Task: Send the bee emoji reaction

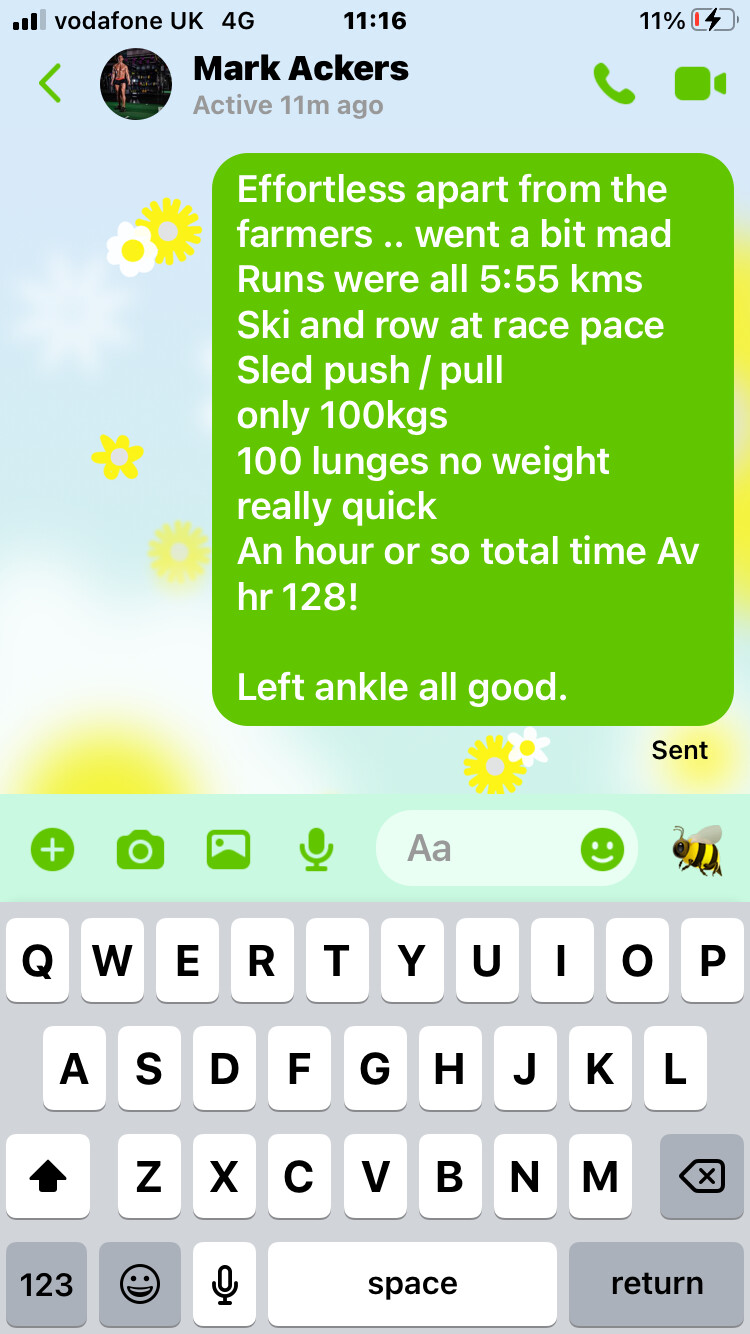Action: (697, 850)
